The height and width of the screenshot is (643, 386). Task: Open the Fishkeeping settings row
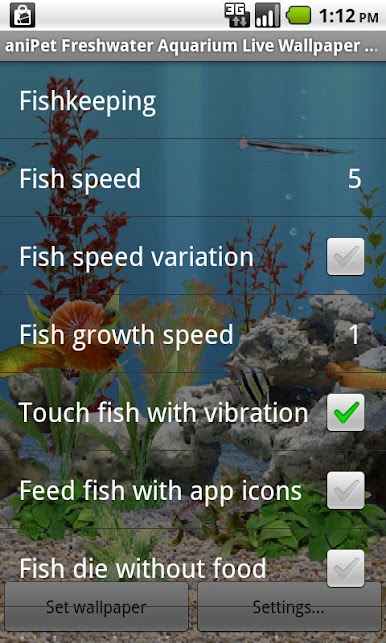pos(193,100)
